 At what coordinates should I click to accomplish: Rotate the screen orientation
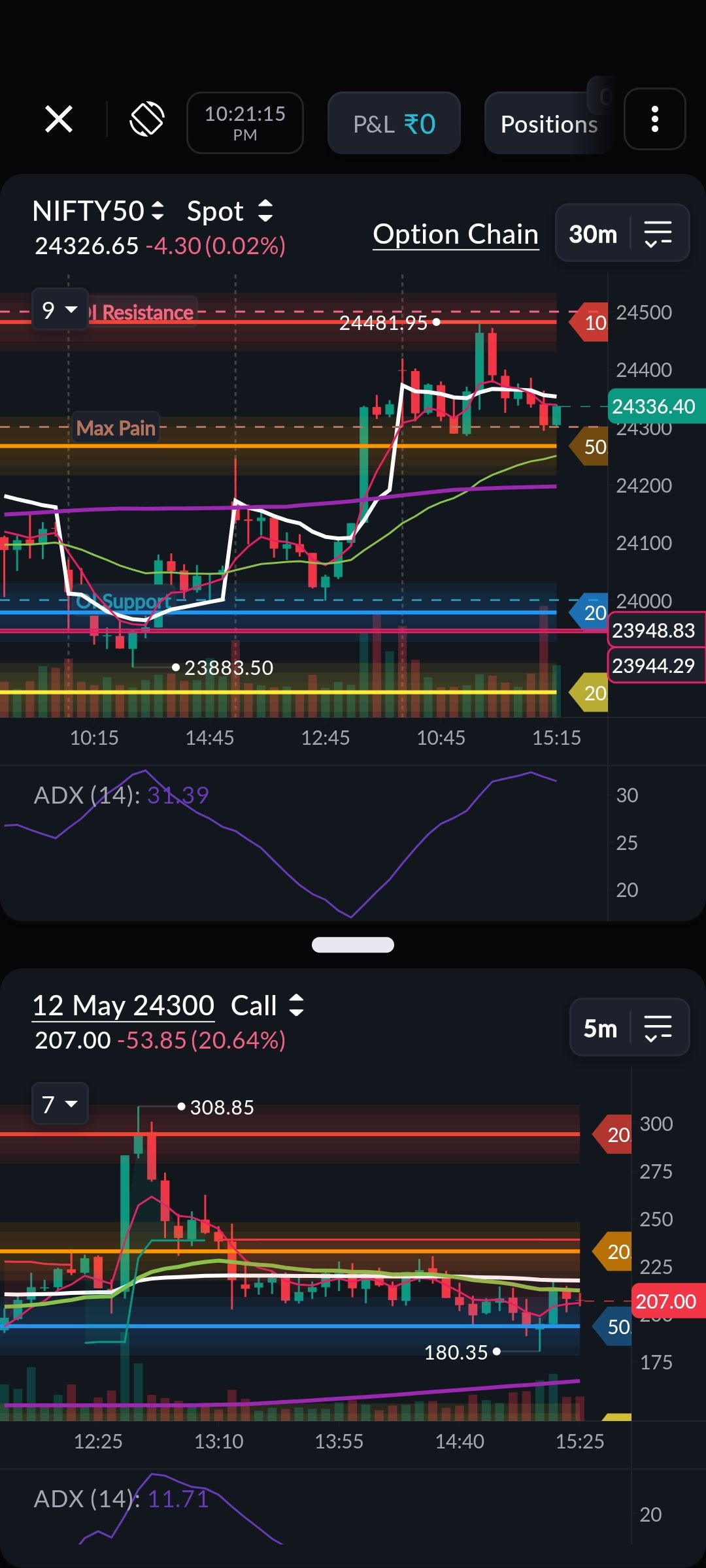147,120
